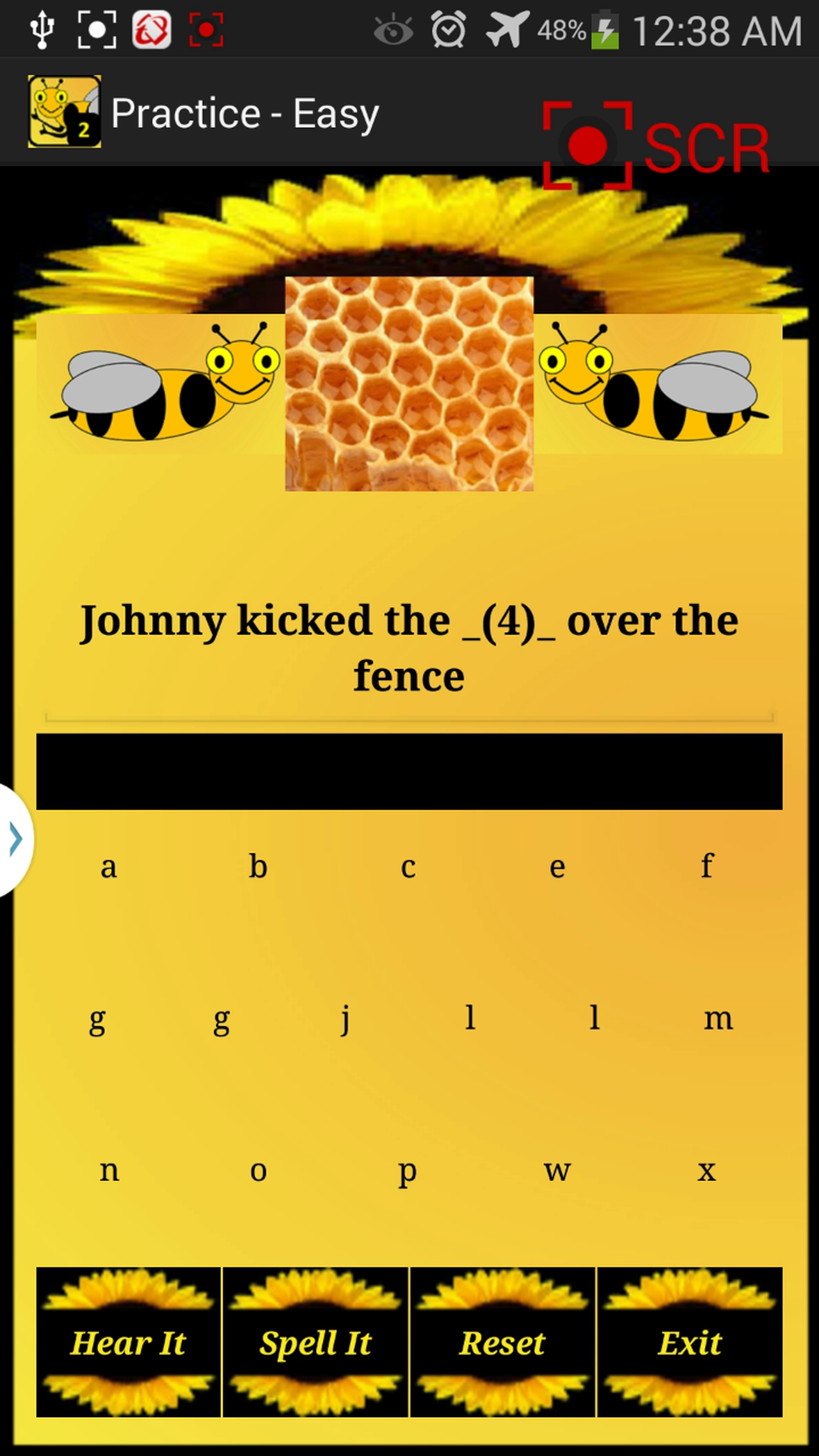Choose the letter p
819x1456 pixels.
click(x=408, y=1170)
